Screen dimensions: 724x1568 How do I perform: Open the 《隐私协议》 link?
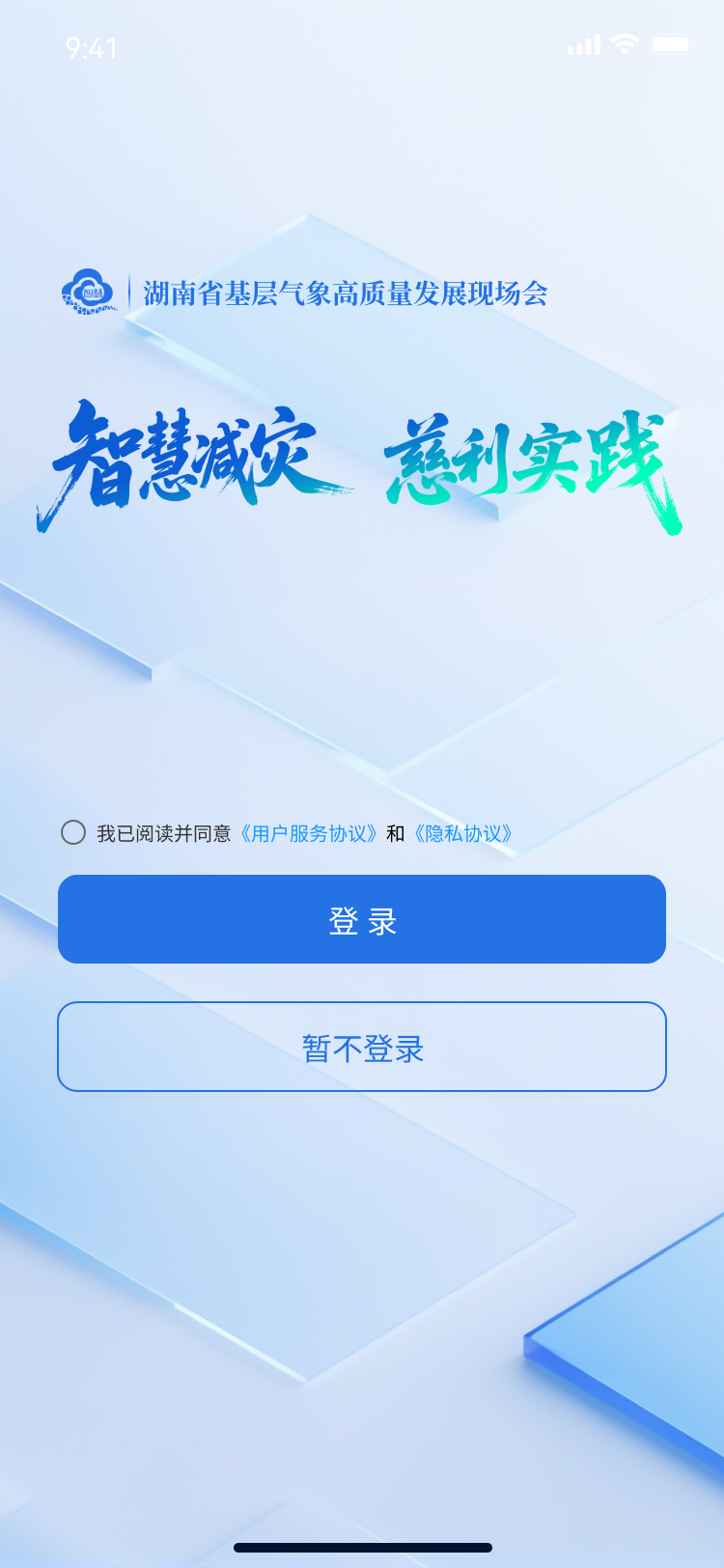pos(462,833)
